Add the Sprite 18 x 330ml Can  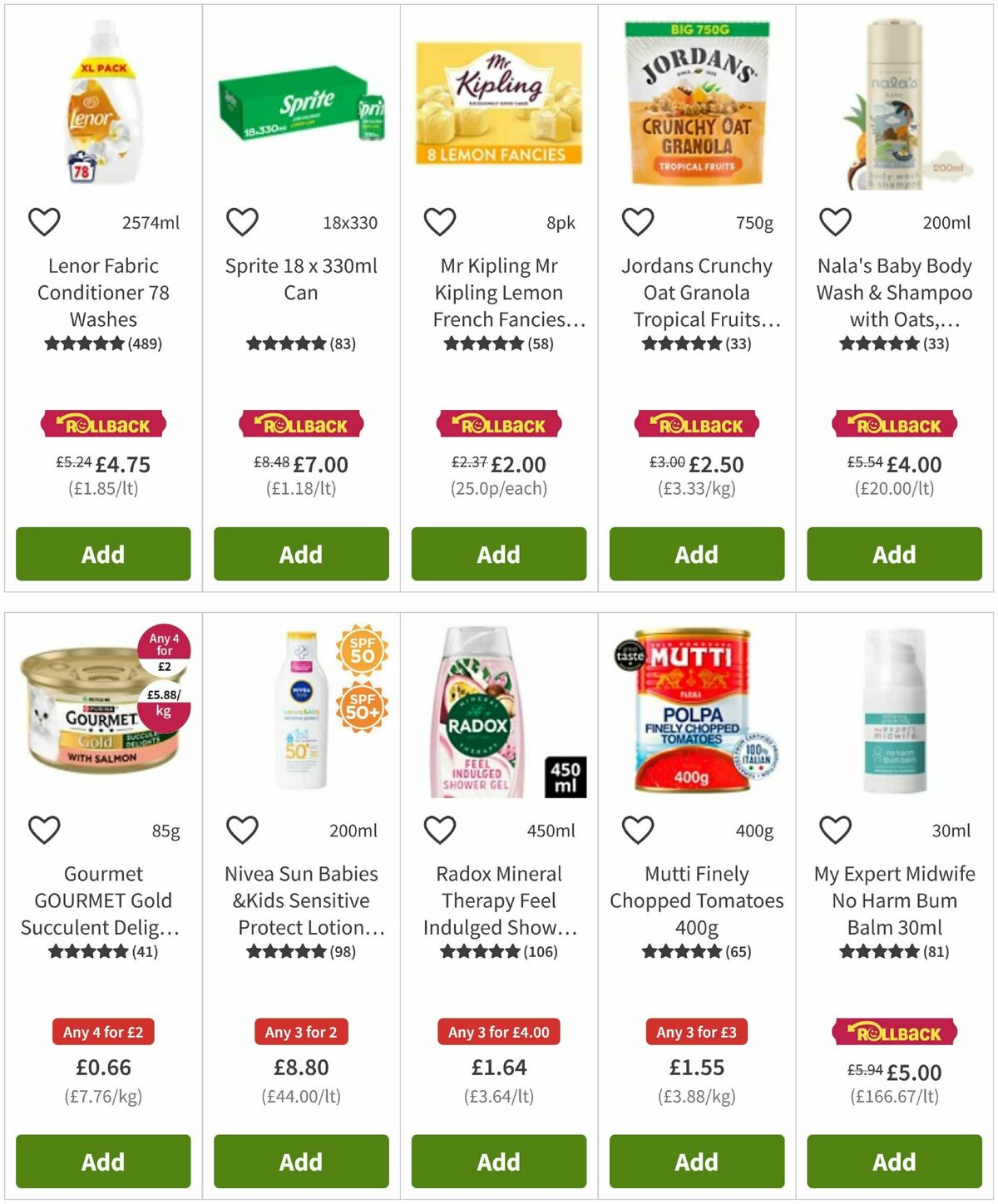click(x=300, y=555)
